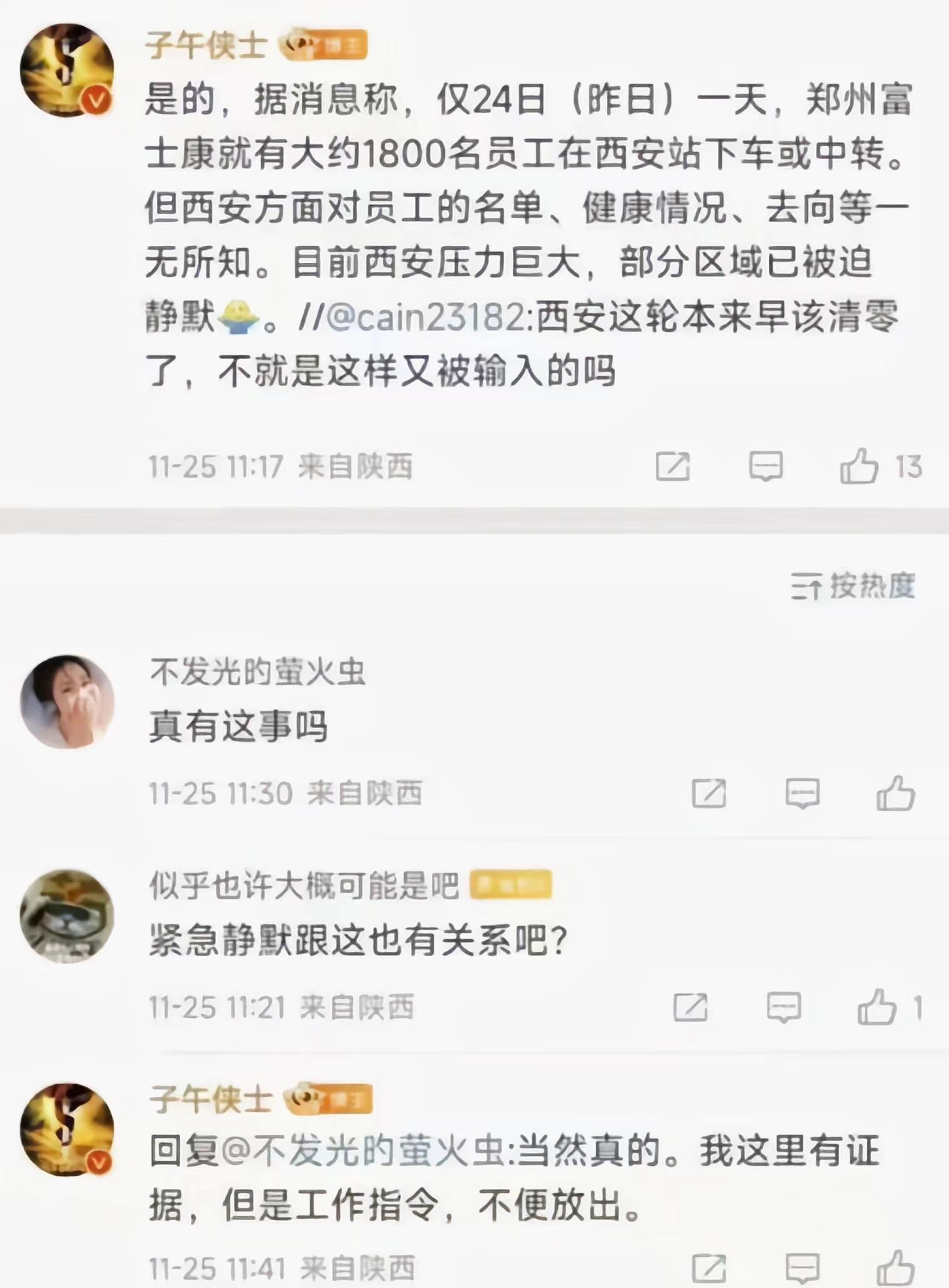Open 子午侠士's username at the top post
This screenshot has width=949, height=1288.
click(x=206, y=46)
